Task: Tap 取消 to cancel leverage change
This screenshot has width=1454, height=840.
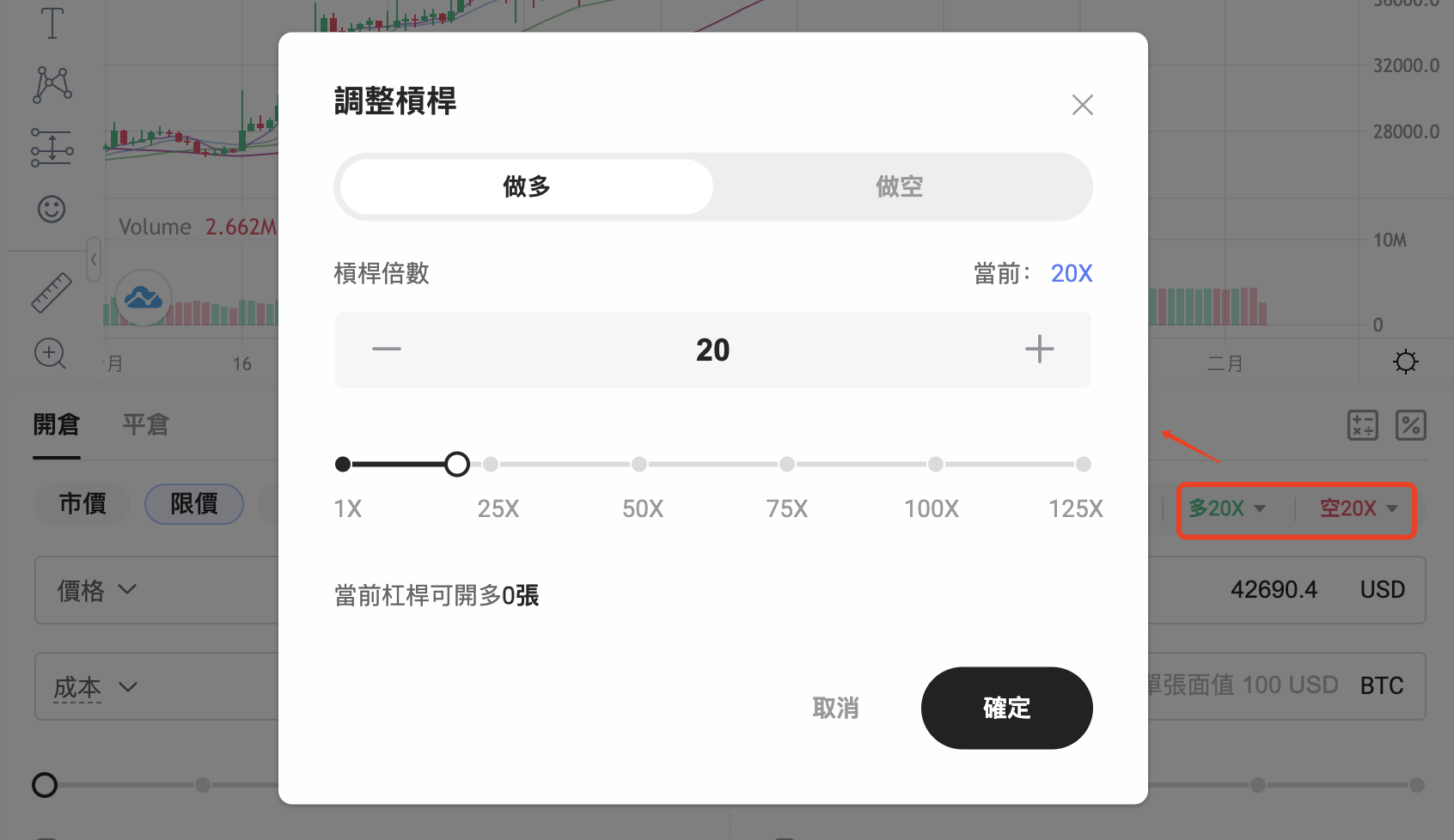Action: [x=835, y=708]
